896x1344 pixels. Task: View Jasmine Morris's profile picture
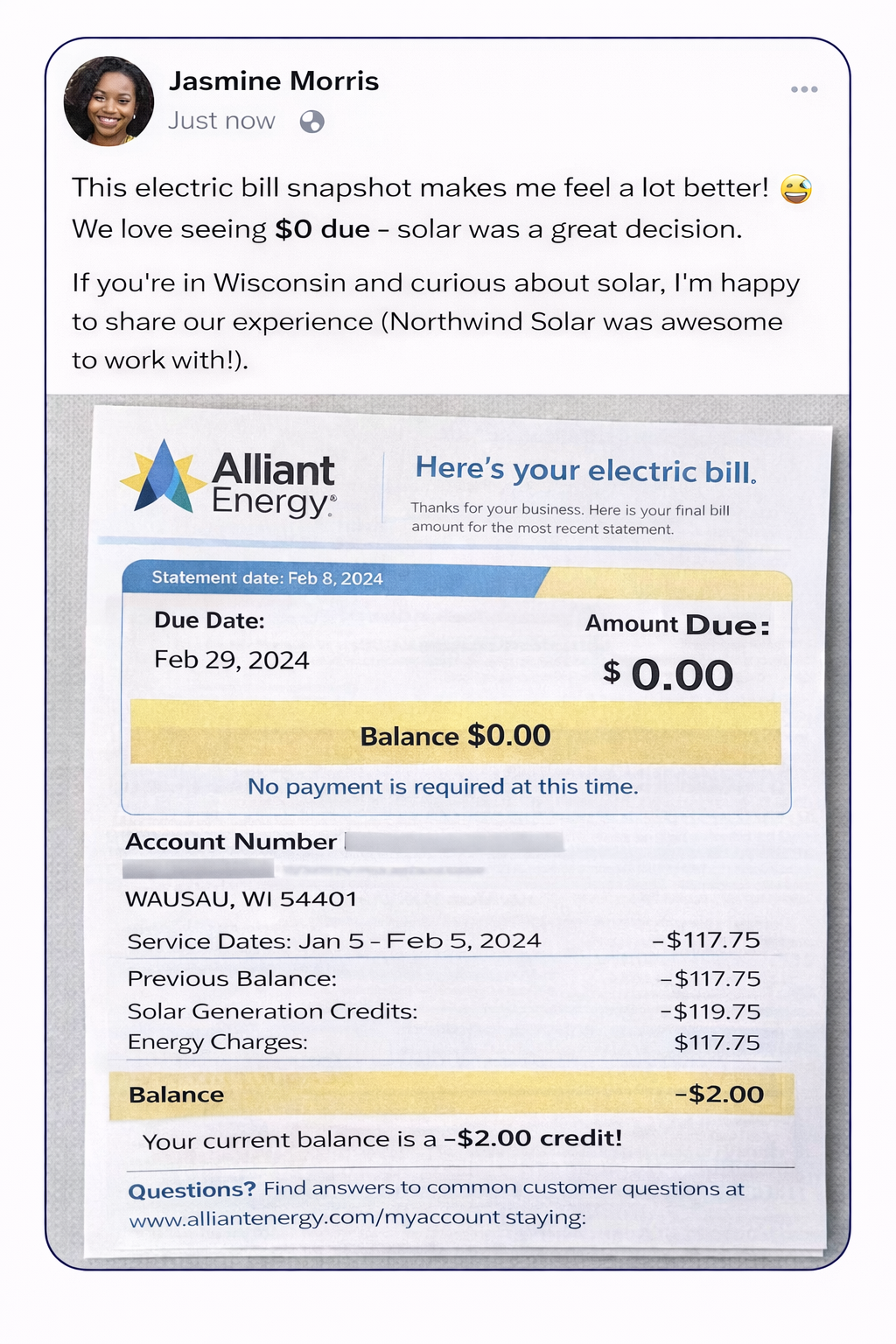[x=108, y=101]
